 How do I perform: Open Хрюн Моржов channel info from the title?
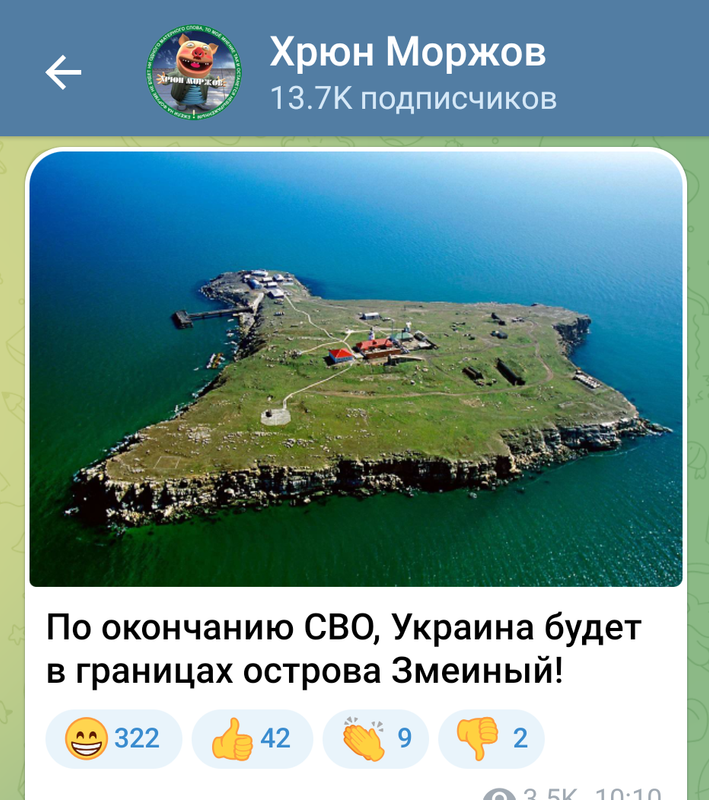[x=408, y=53]
